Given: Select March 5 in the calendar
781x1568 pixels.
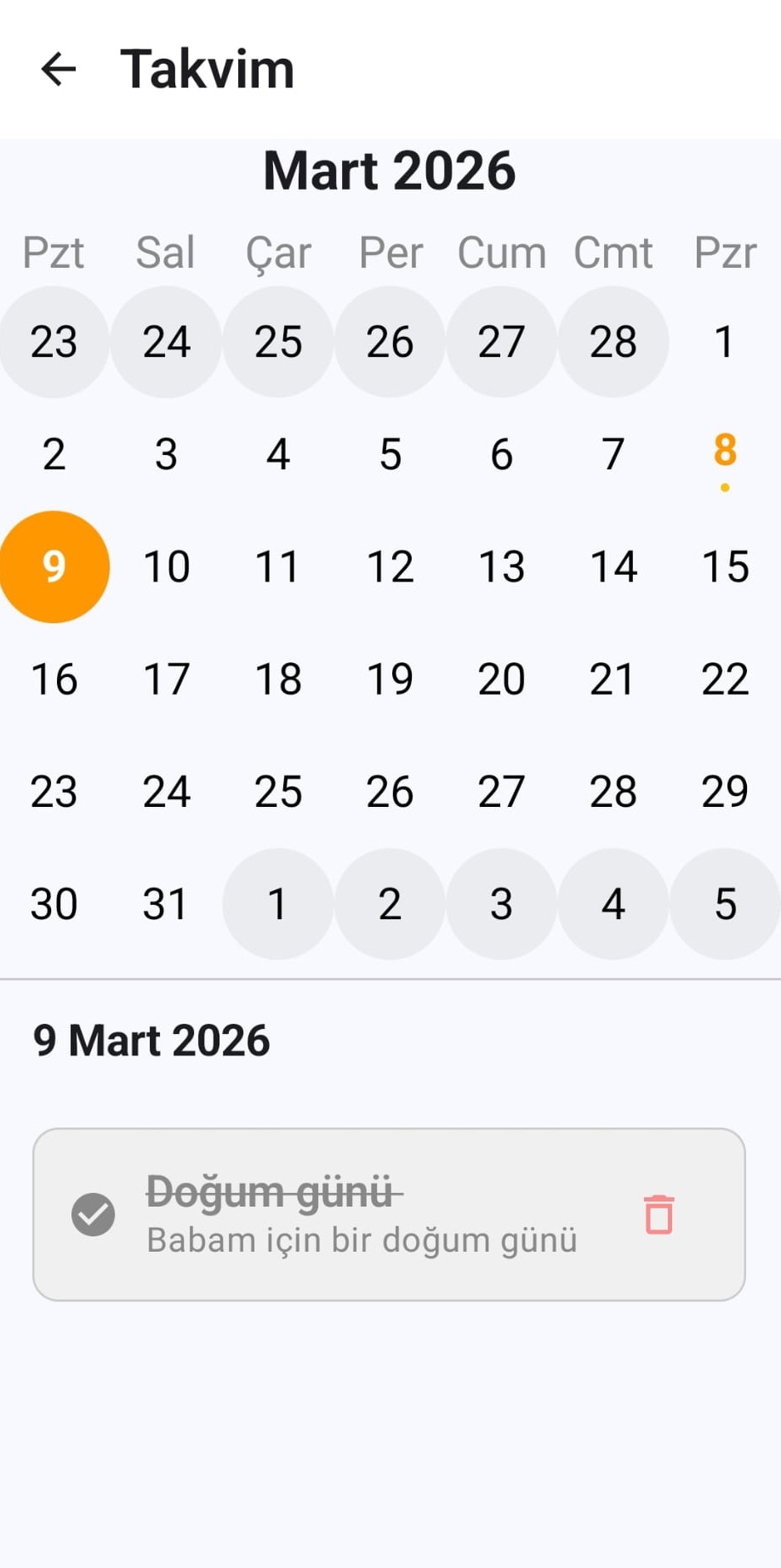Looking at the screenshot, I should pos(390,453).
